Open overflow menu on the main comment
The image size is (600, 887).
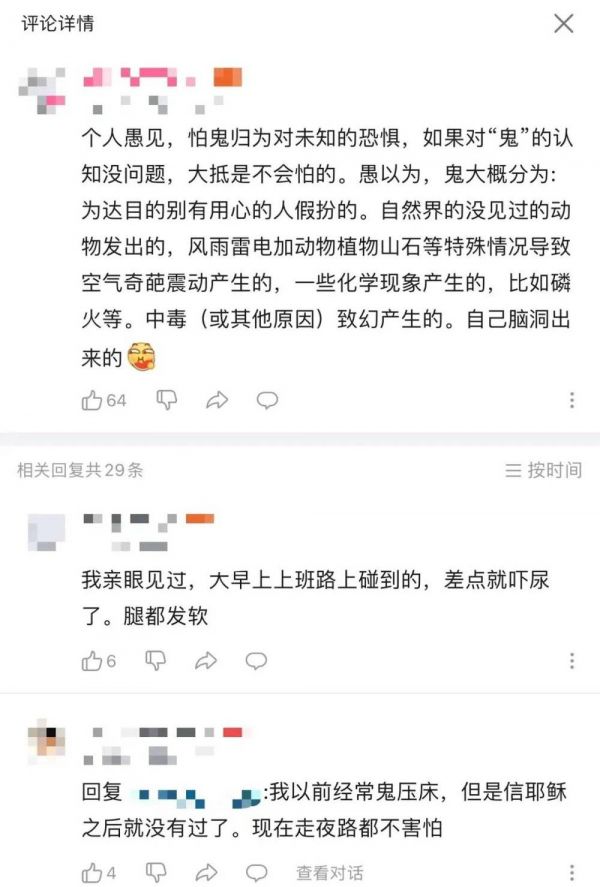pyautogui.click(x=572, y=400)
